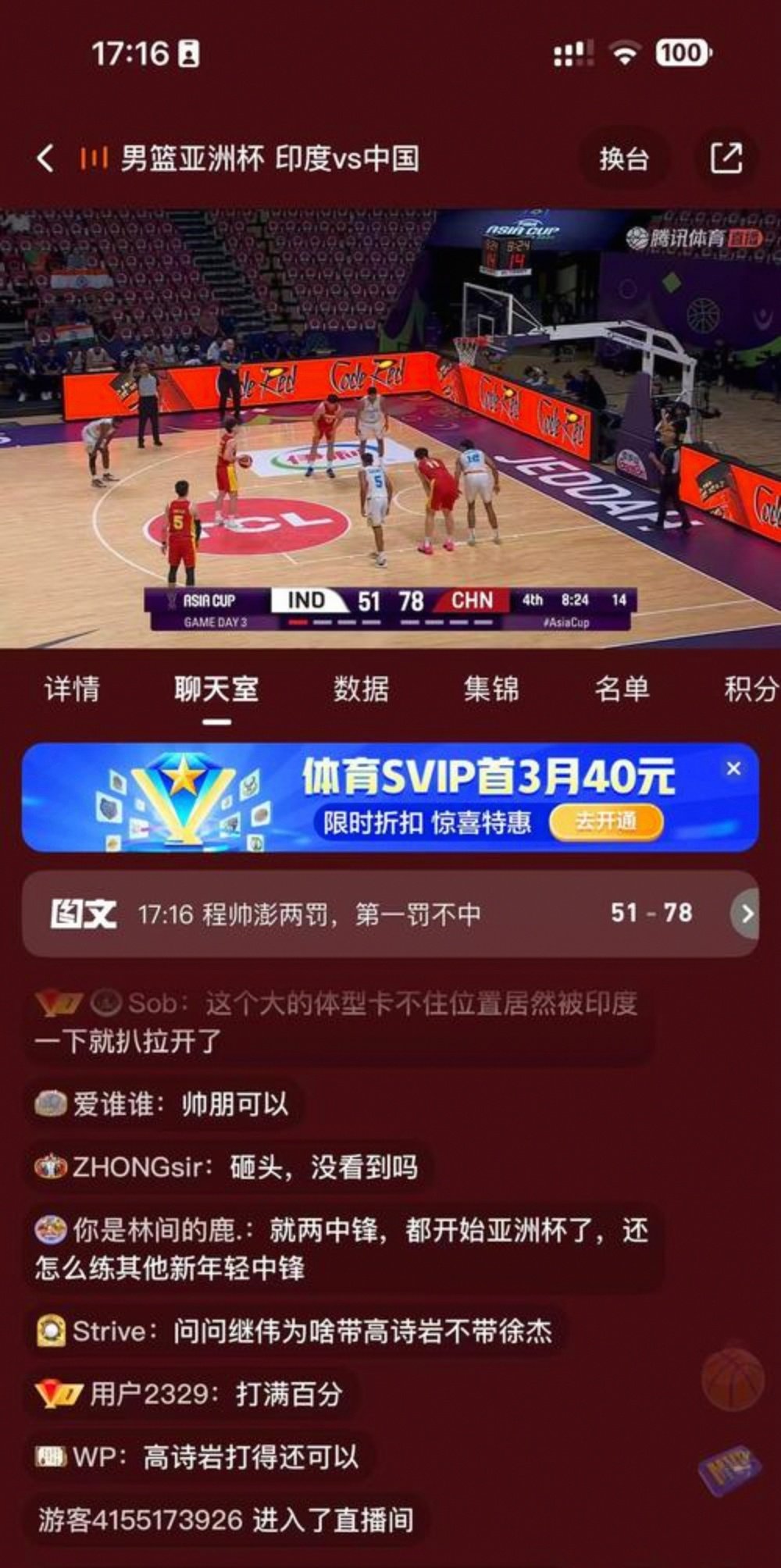
Task: Switch to the 详情 tab
Action: 72,690
